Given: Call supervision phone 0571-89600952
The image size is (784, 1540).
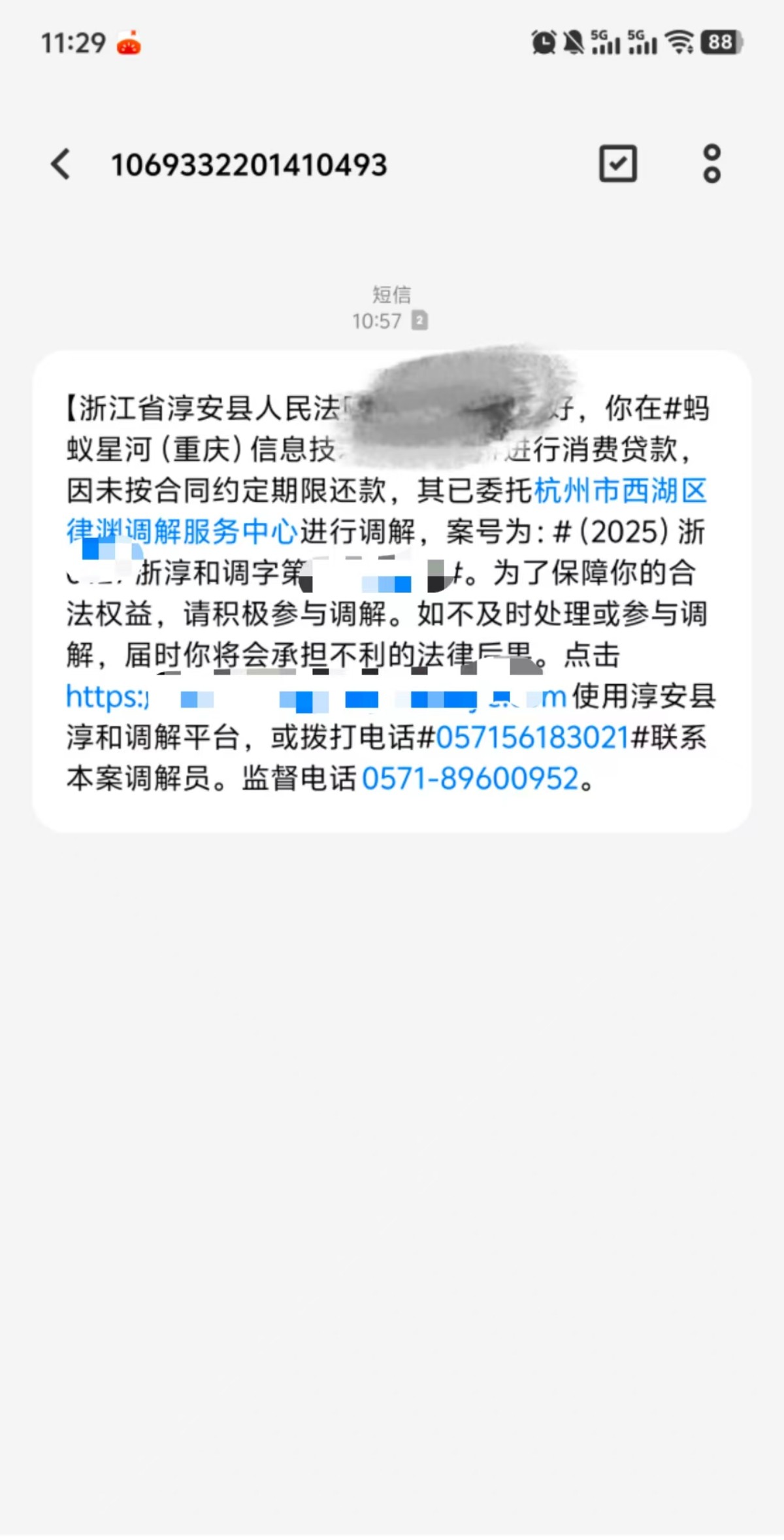Looking at the screenshot, I should pyautogui.click(x=470, y=779).
